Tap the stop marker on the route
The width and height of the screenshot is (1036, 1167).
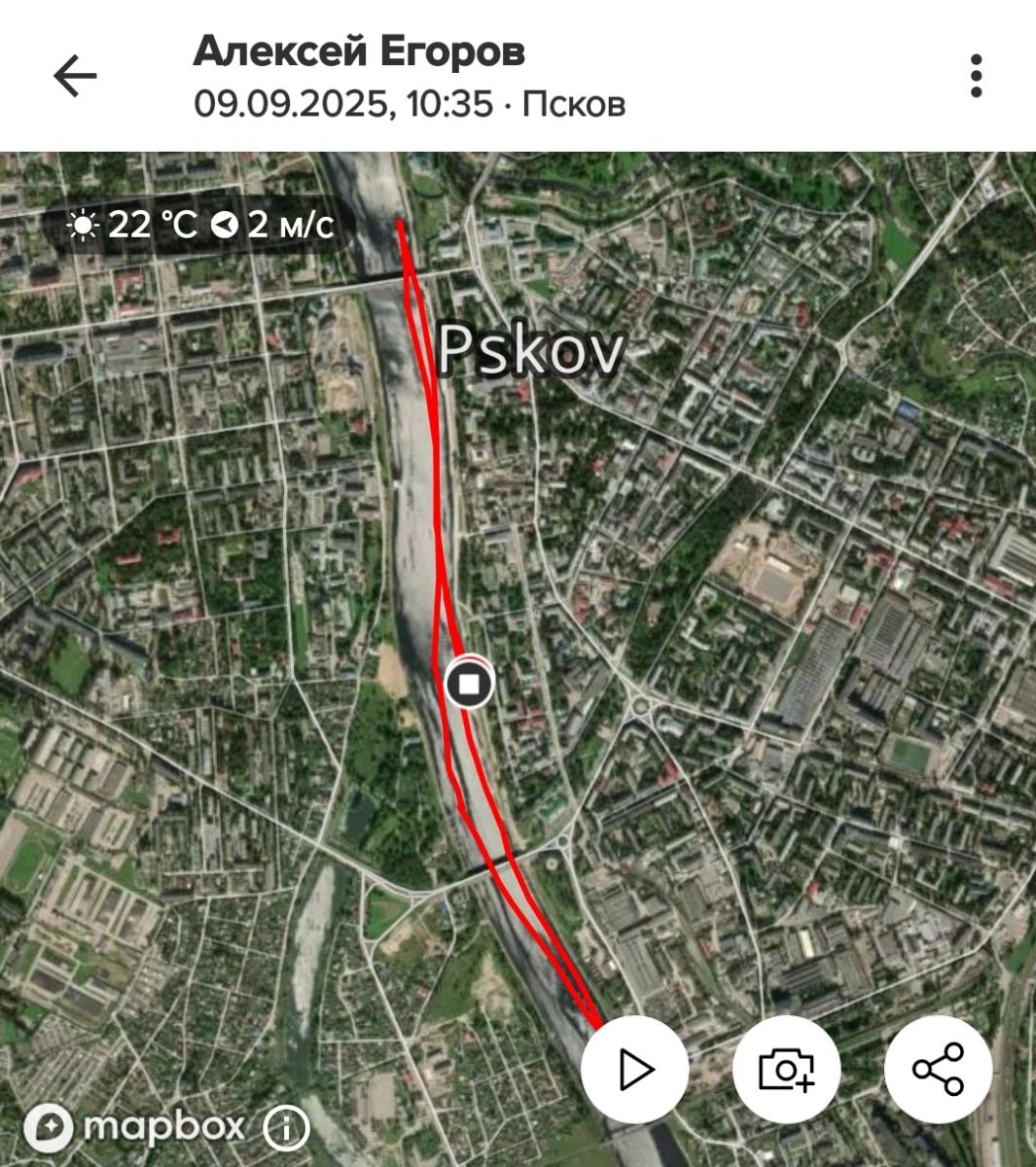[x=470, y=685]
